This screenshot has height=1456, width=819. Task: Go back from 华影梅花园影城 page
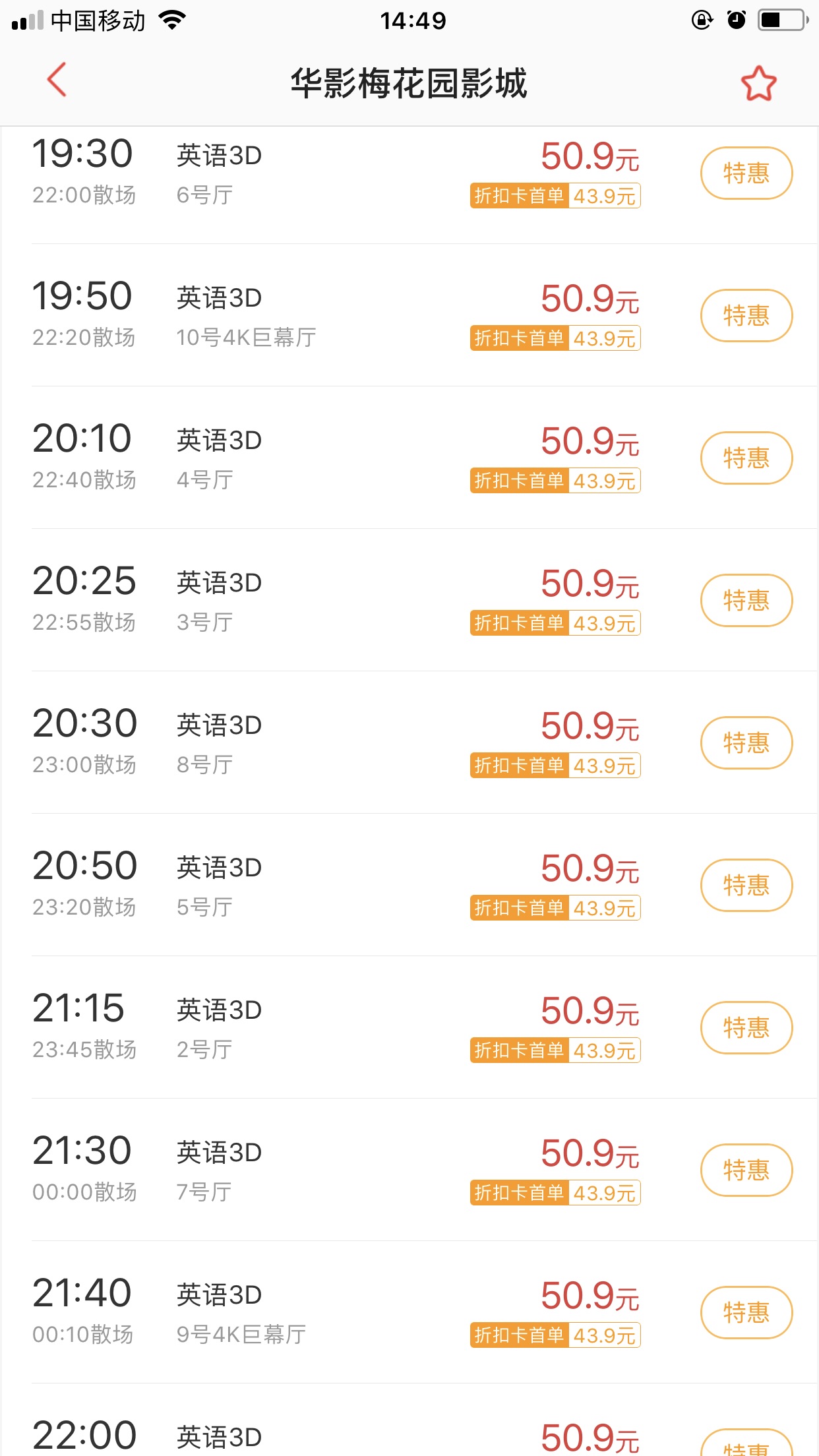[x=57, y=80]
